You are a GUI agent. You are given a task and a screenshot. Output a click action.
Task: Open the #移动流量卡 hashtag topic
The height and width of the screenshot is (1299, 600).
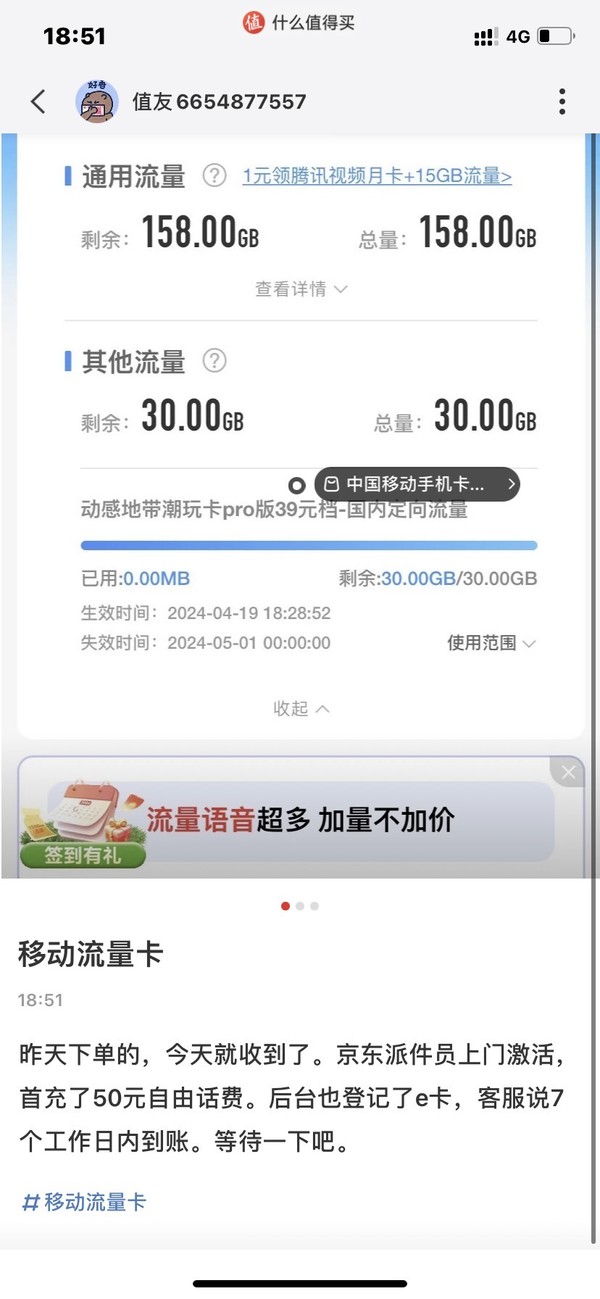(x=83, y=1201)
